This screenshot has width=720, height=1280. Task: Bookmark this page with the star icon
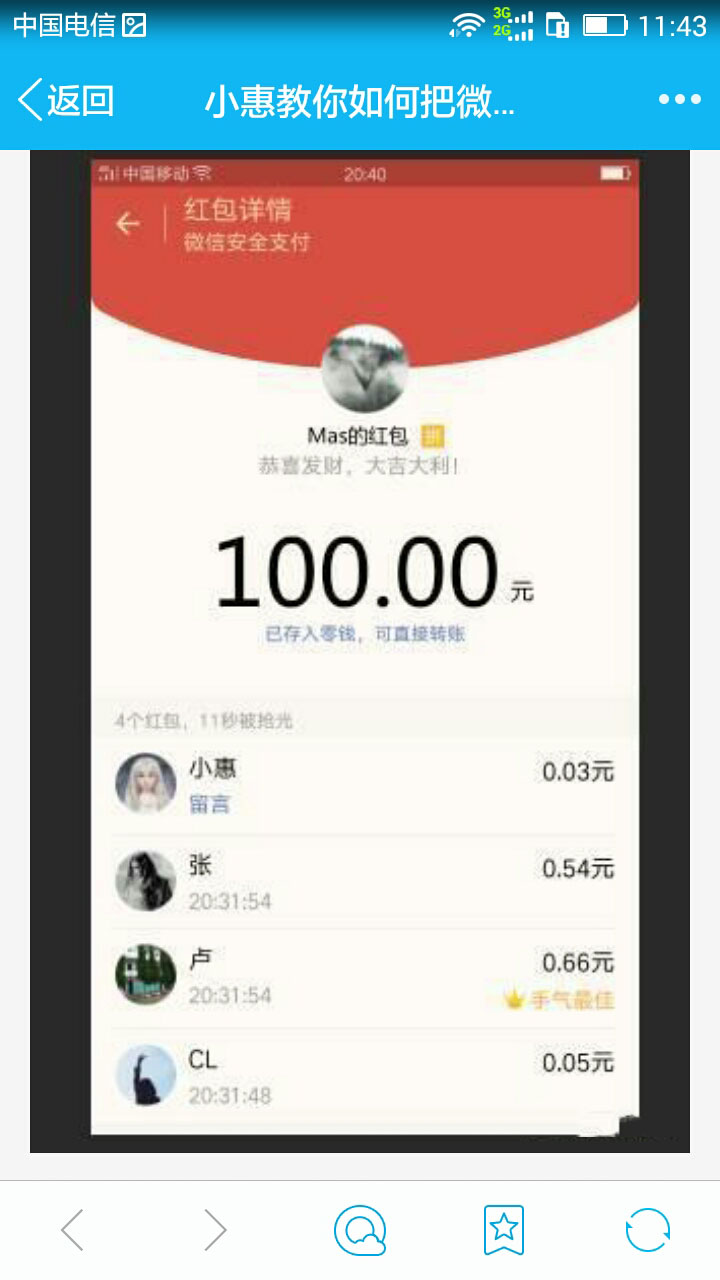(x=503, y=1229)
